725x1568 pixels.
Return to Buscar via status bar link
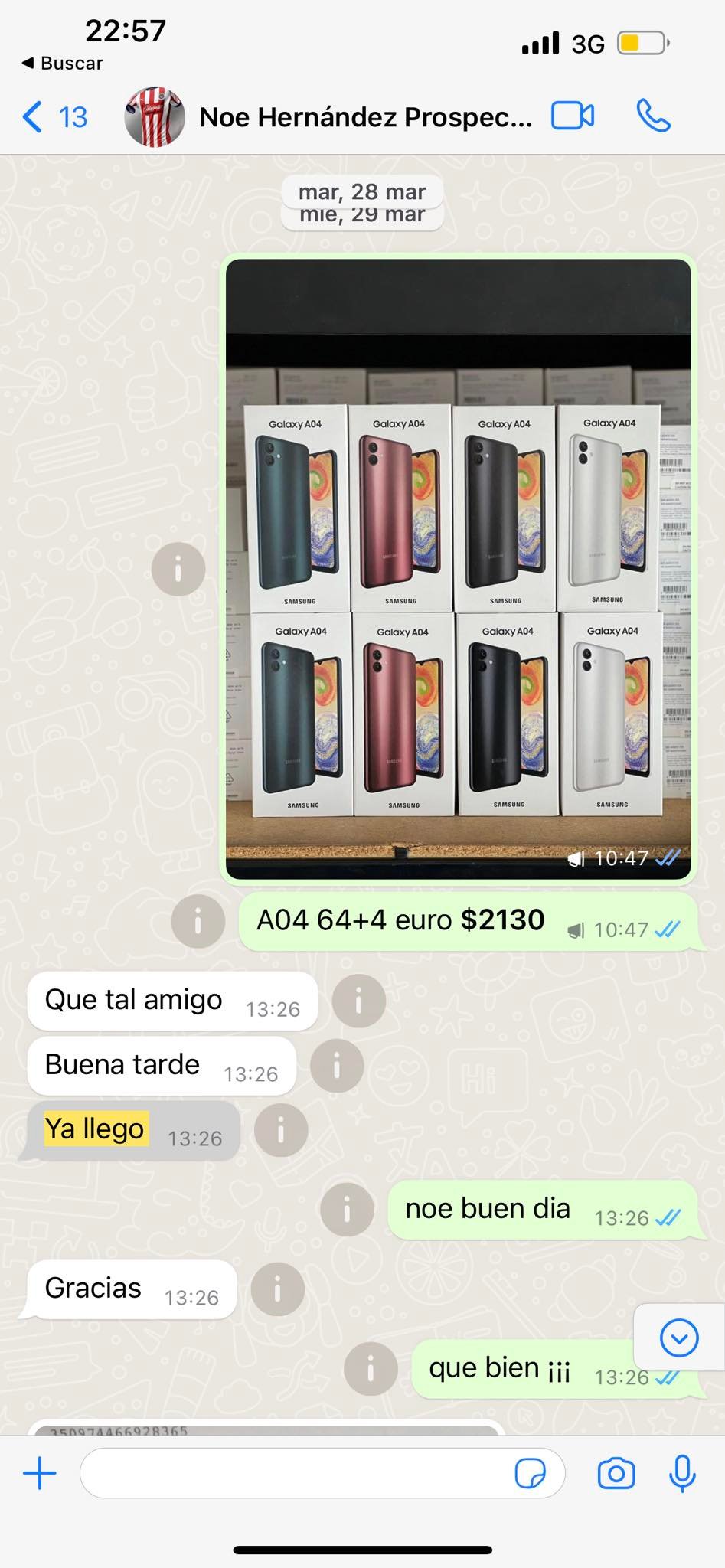tap(63, 64)
